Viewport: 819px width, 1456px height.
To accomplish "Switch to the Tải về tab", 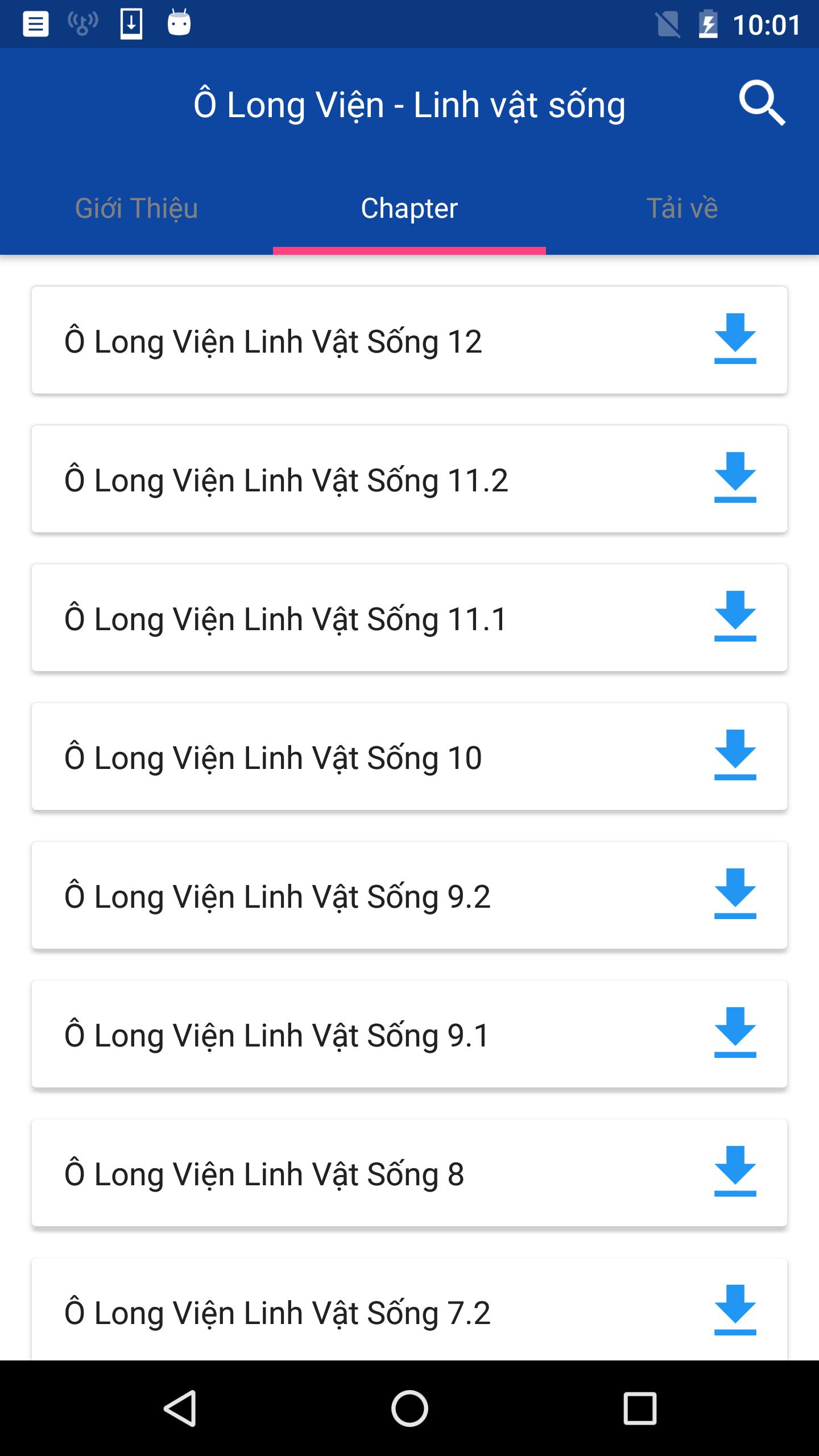I will 682,208.
